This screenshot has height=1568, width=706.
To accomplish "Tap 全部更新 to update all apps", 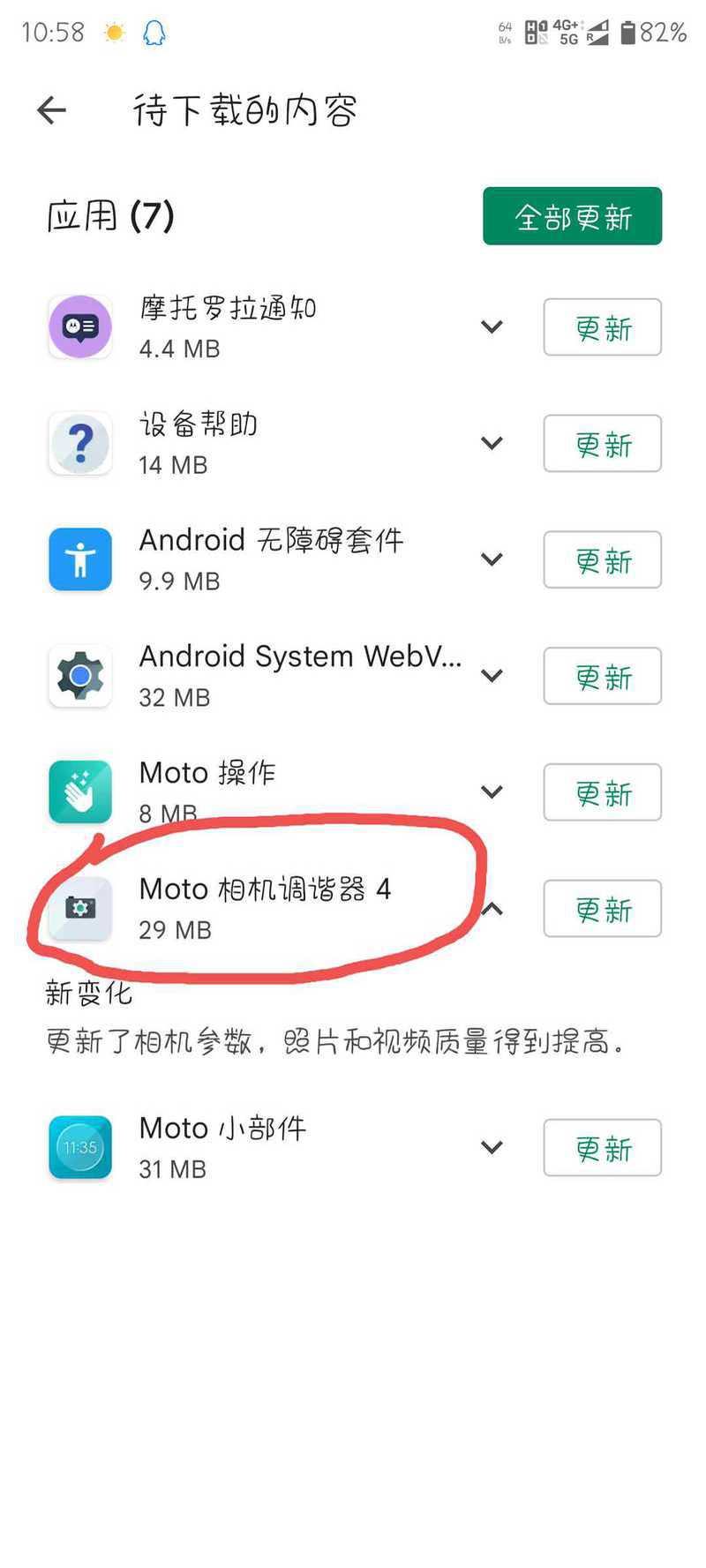I will [x=572, y=216].
